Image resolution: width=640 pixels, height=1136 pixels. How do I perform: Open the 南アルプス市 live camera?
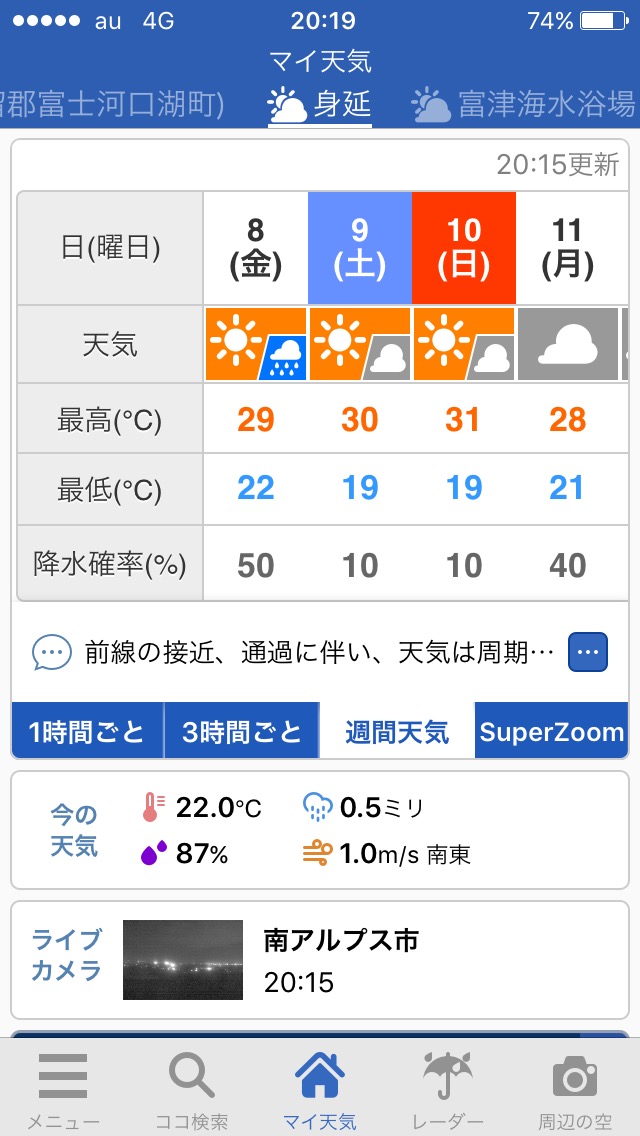(x=320, y=960)
